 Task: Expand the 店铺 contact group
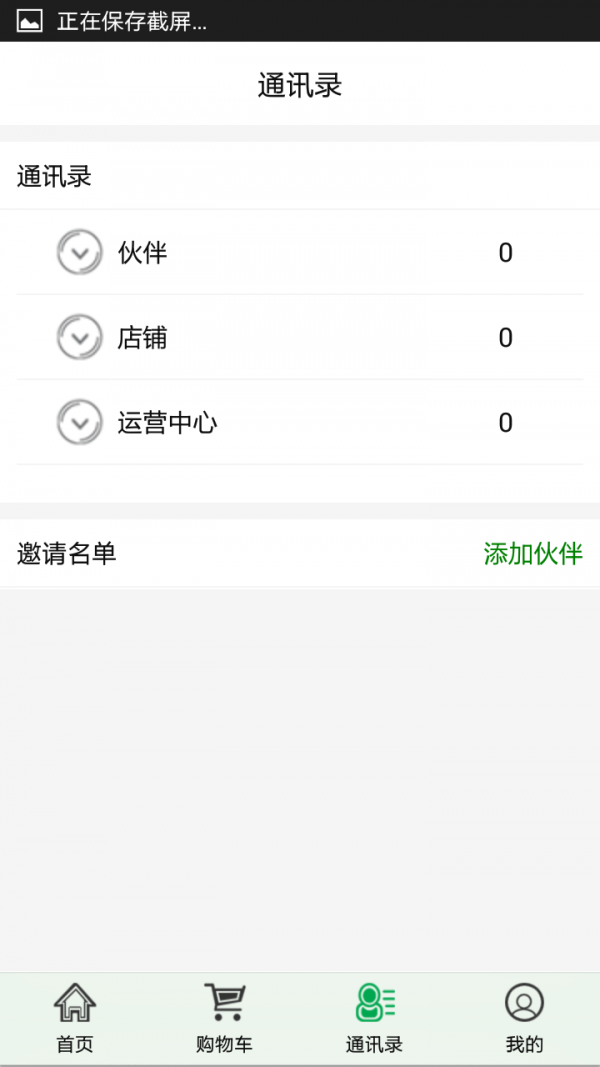tap(80, 337)
